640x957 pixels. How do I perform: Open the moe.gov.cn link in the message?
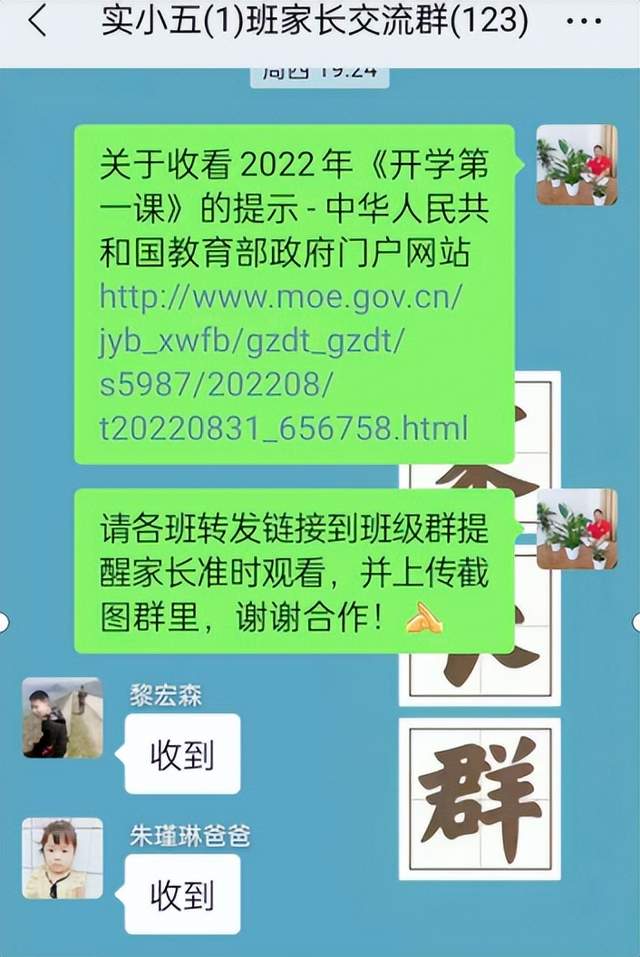coord(283,363)
